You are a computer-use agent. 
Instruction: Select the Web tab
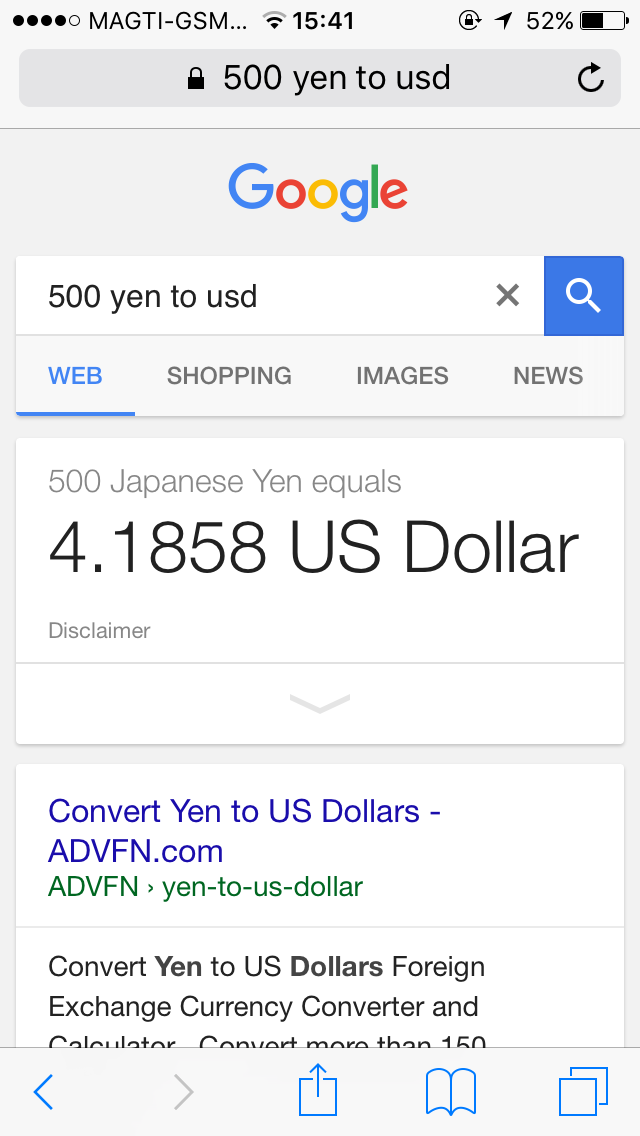(x=75, y=376)
